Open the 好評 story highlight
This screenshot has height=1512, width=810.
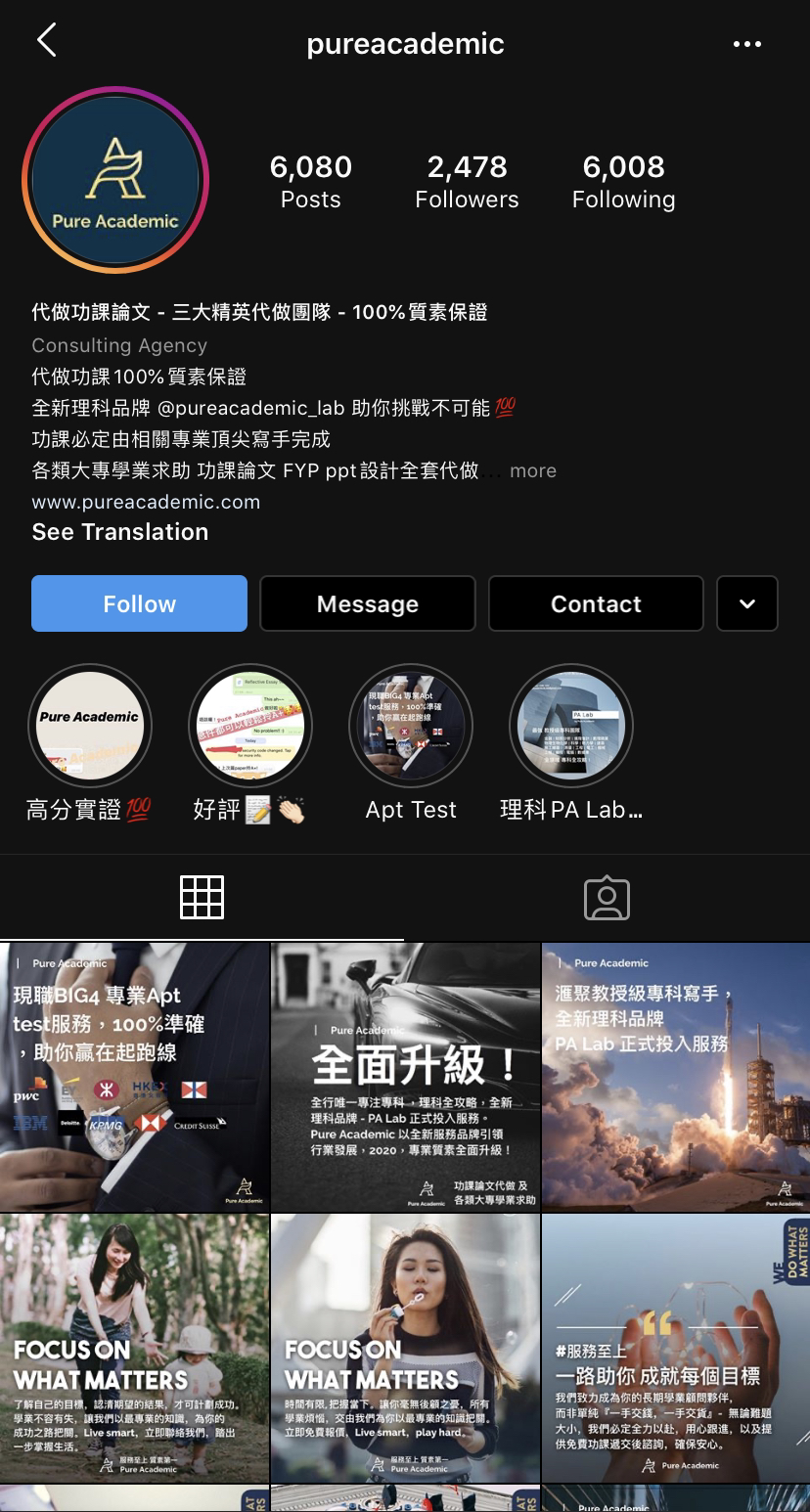(249, 727)
